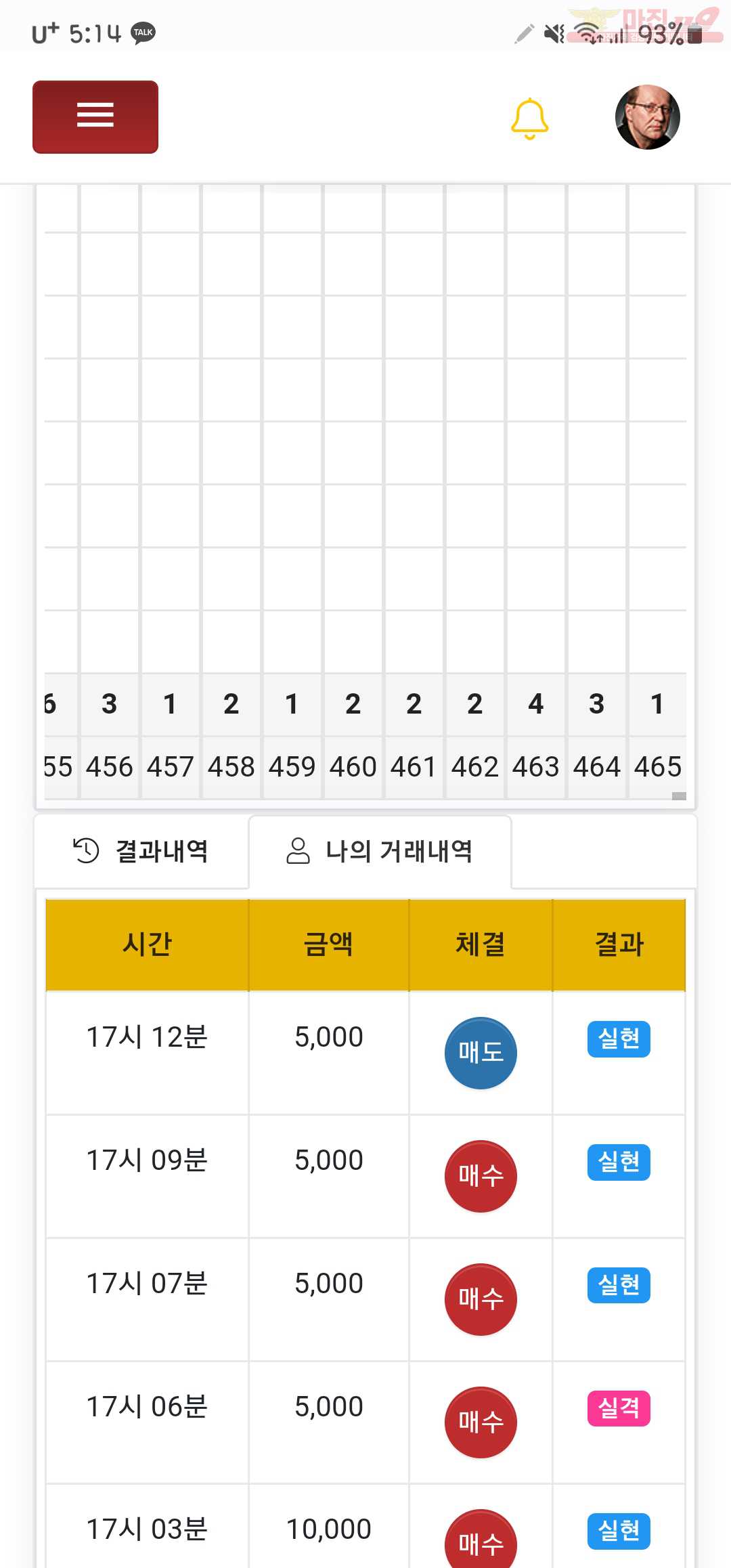Open the red hamburger menu

(95, 117)
